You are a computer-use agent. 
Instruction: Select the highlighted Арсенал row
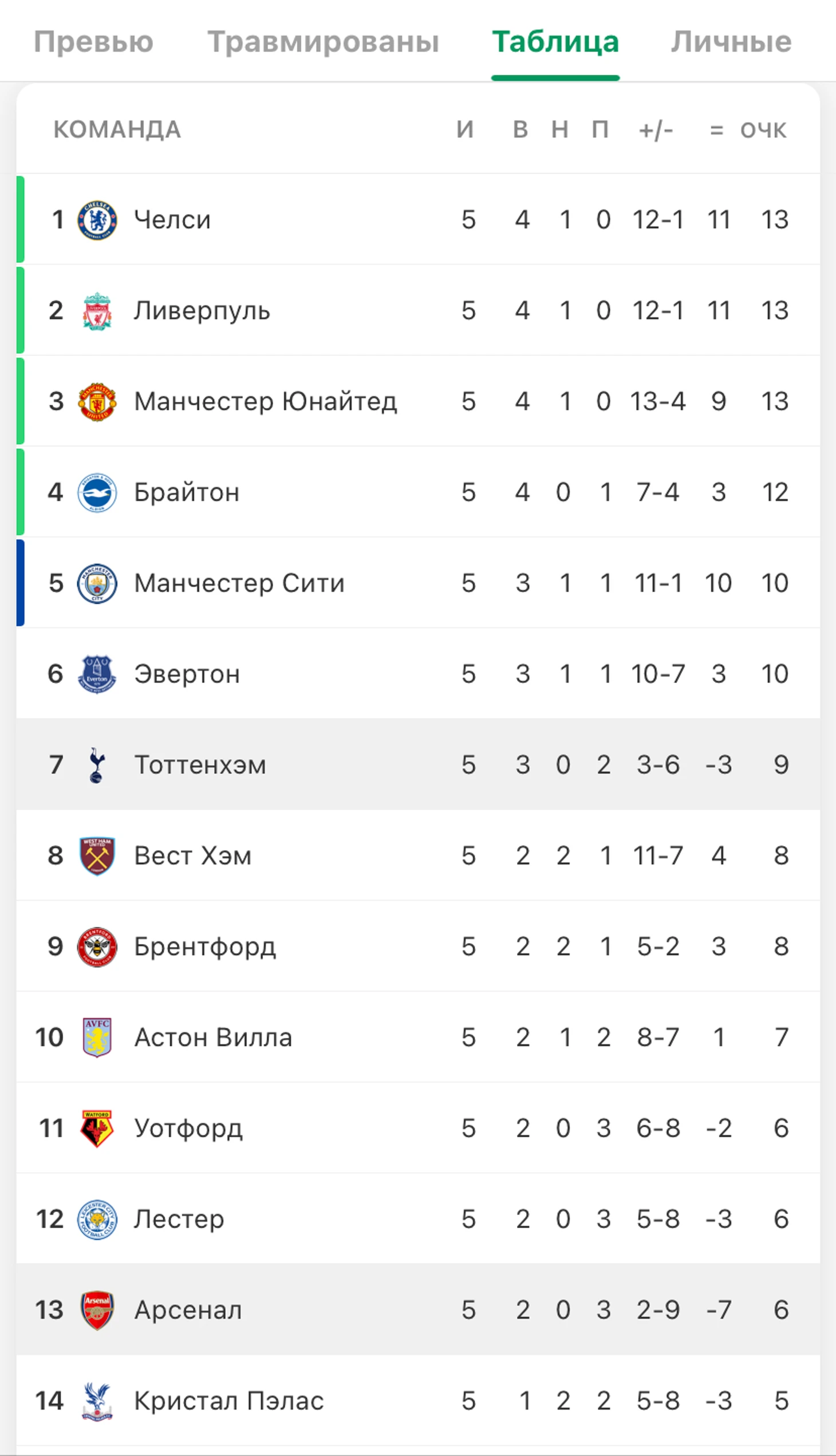tap(418, 1309)
